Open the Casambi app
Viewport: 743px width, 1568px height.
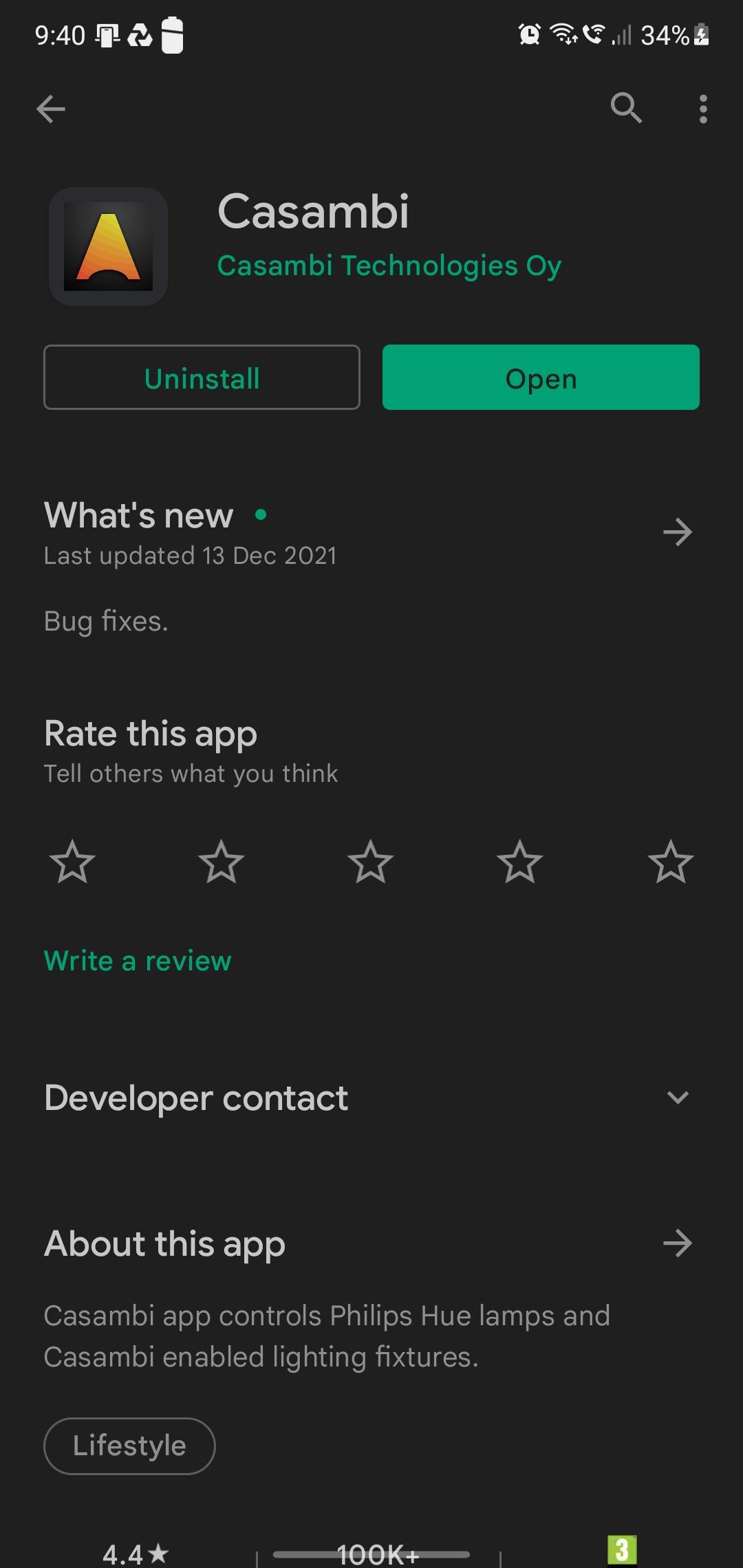pos(541,378)
